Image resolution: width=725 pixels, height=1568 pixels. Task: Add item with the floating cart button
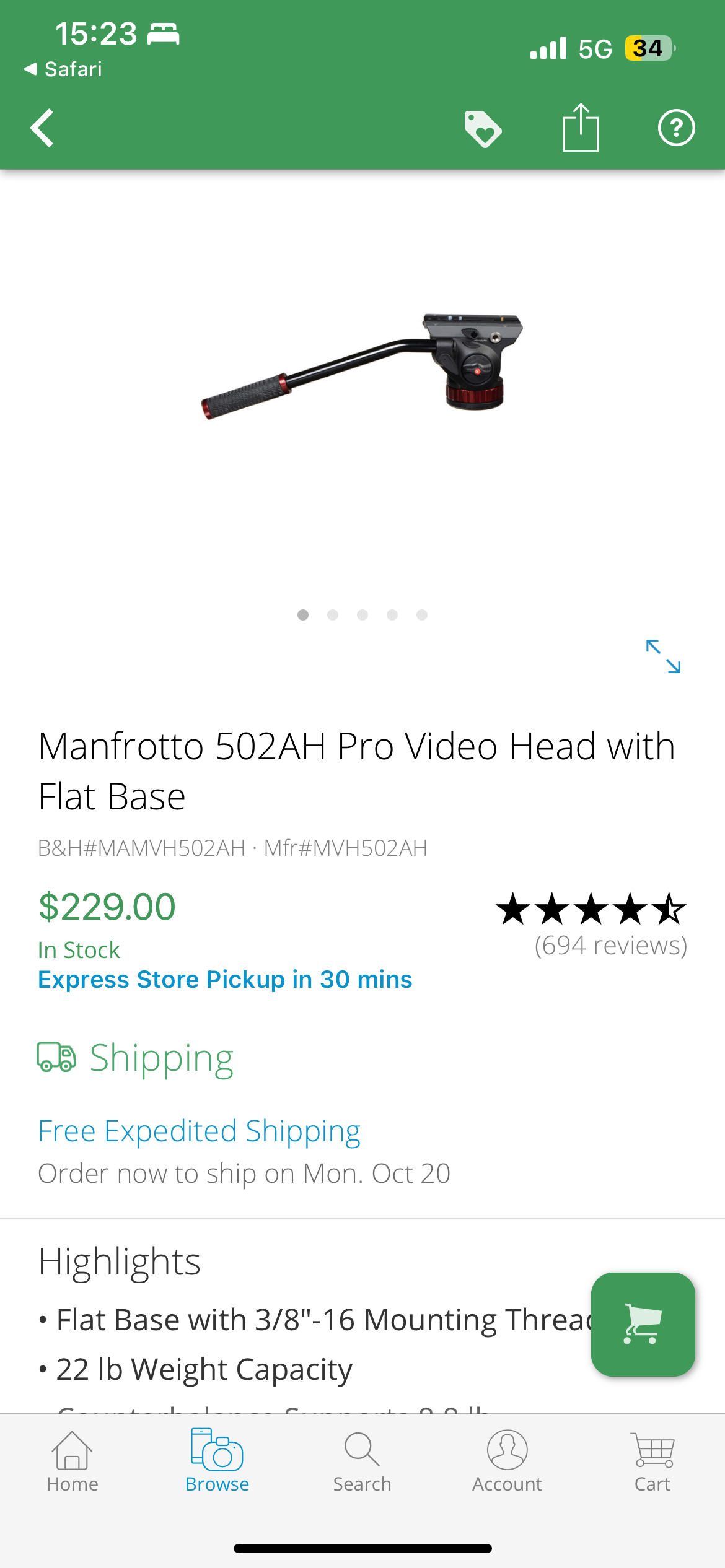[x=643, y=1325]
